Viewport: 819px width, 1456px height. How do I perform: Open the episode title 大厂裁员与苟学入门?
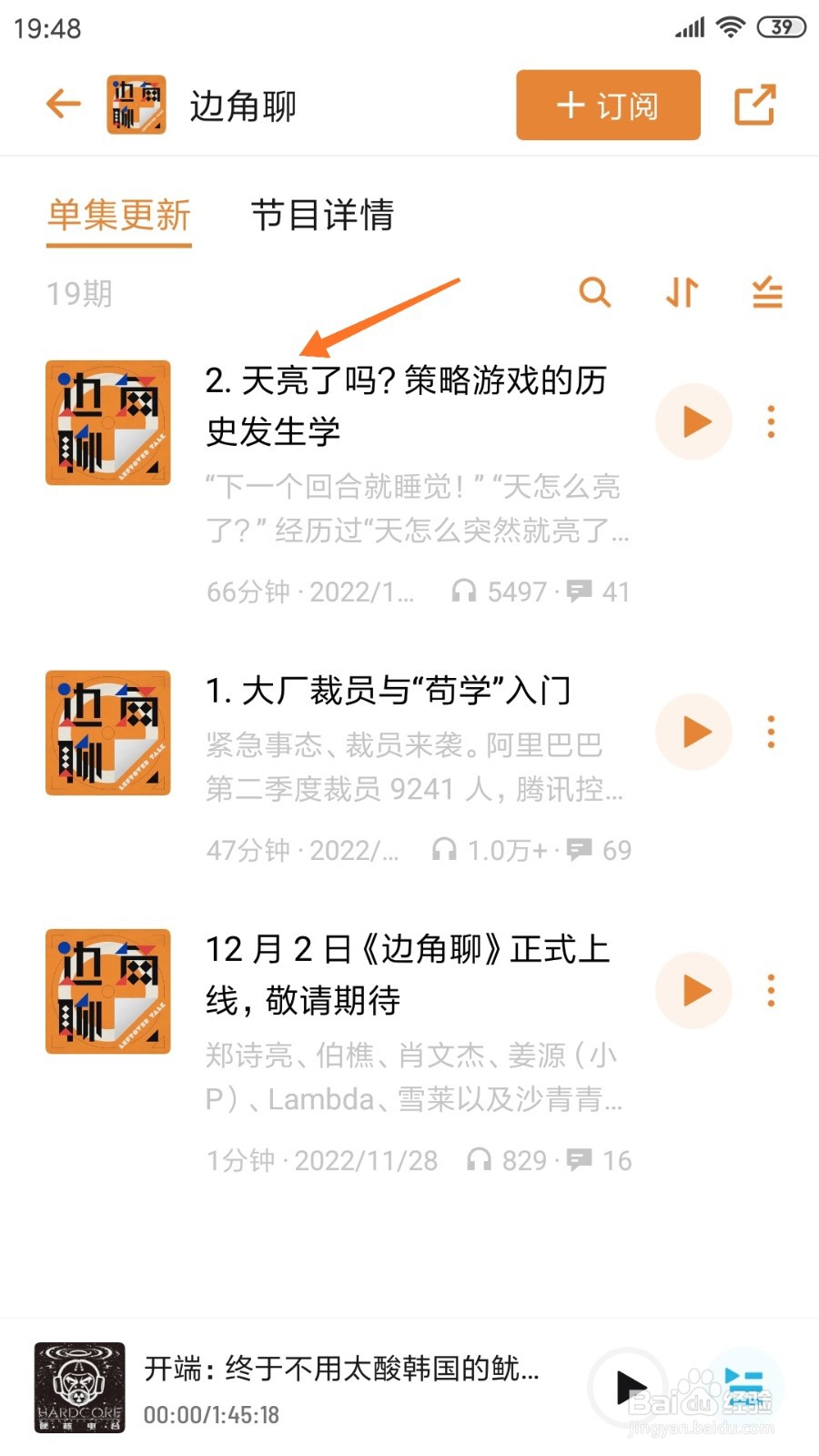[389, 690]
